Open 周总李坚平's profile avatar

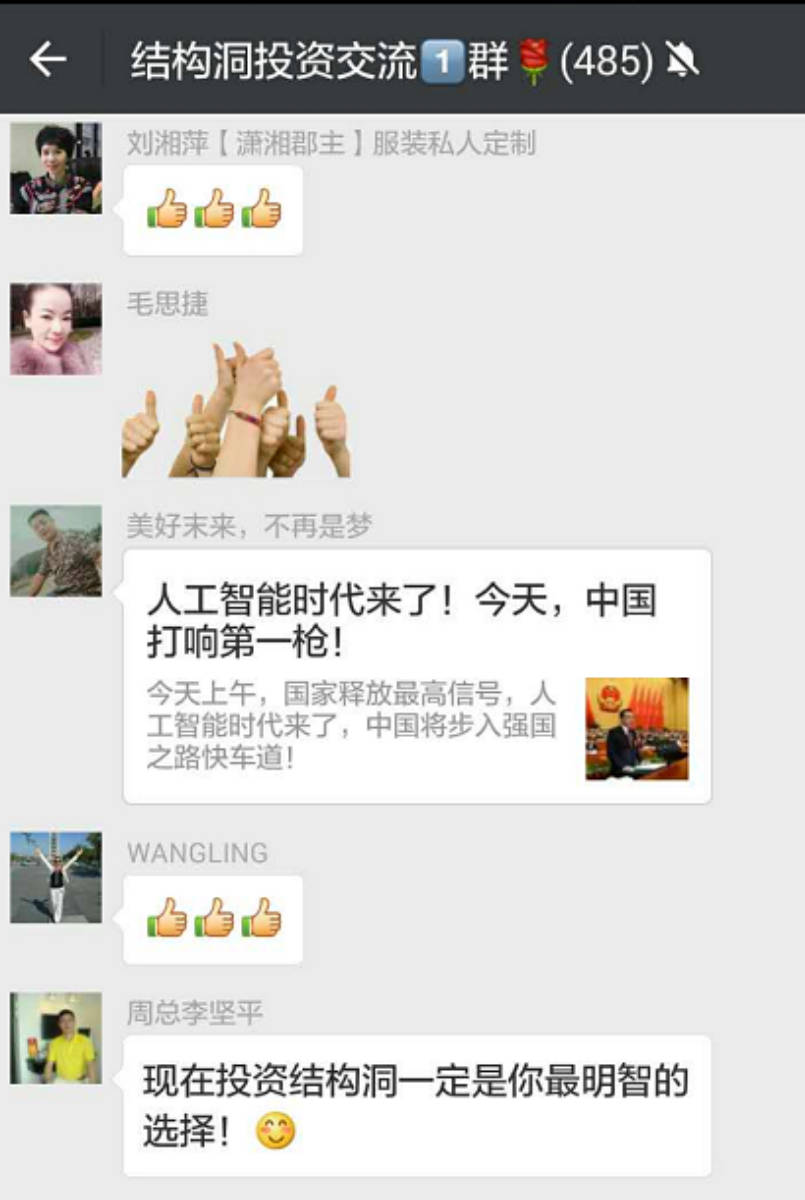[56, 1038]
